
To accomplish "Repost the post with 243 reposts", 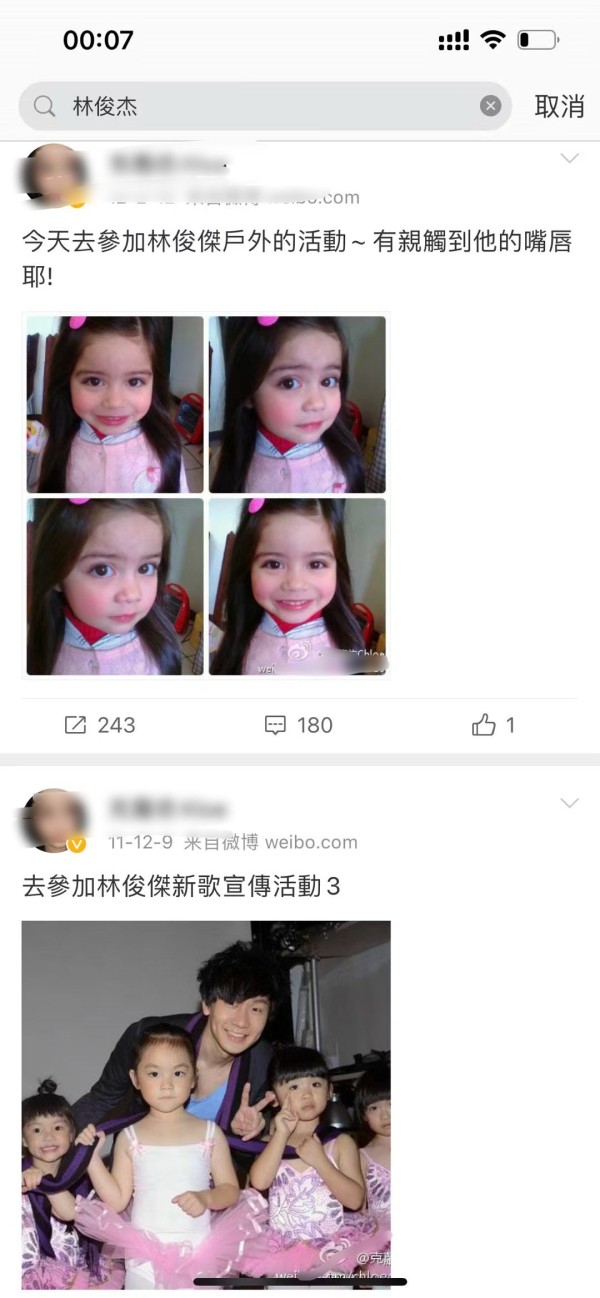I will point(99,725).
